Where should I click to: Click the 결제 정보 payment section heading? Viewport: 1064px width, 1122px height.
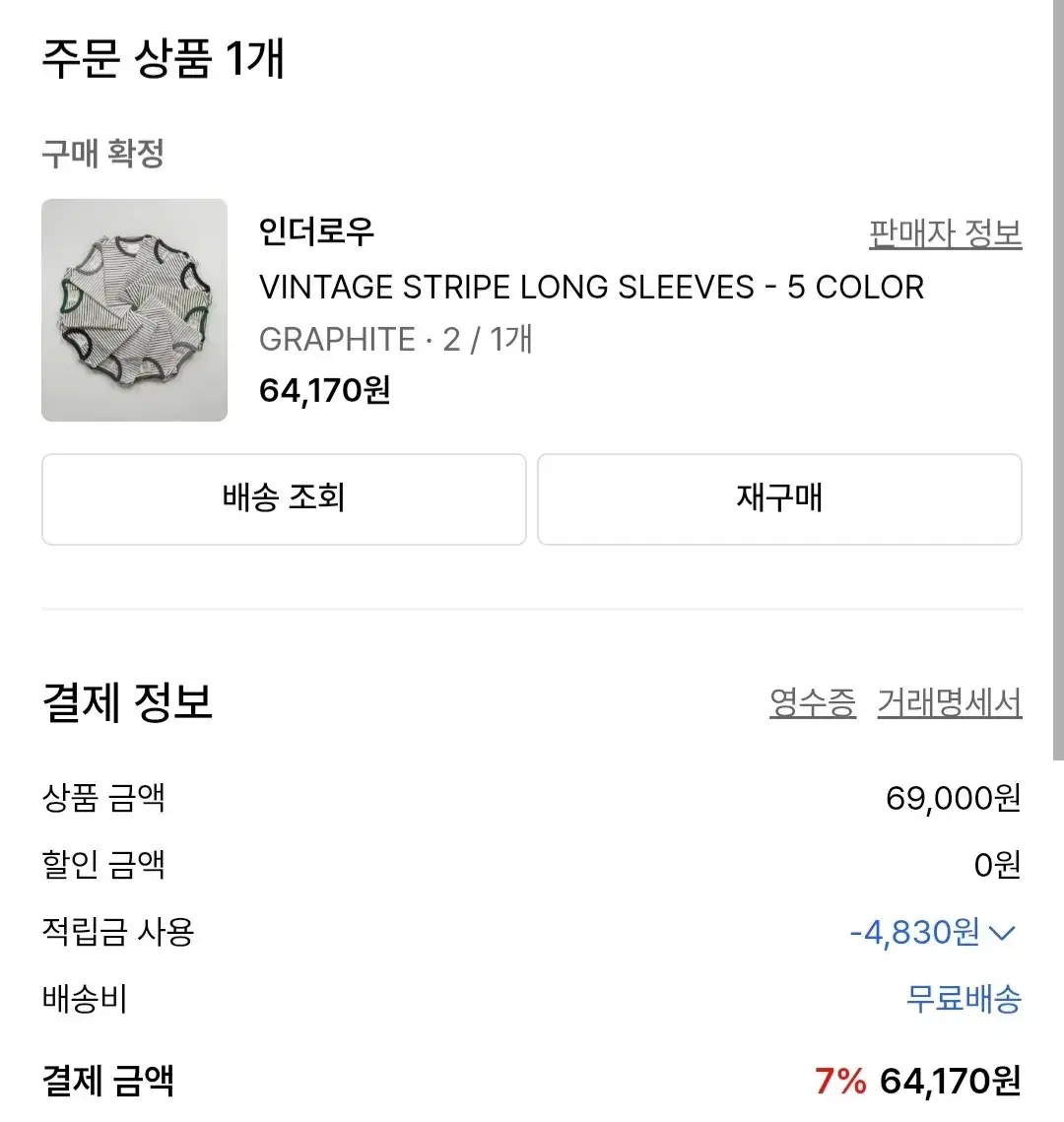(125, 700)
